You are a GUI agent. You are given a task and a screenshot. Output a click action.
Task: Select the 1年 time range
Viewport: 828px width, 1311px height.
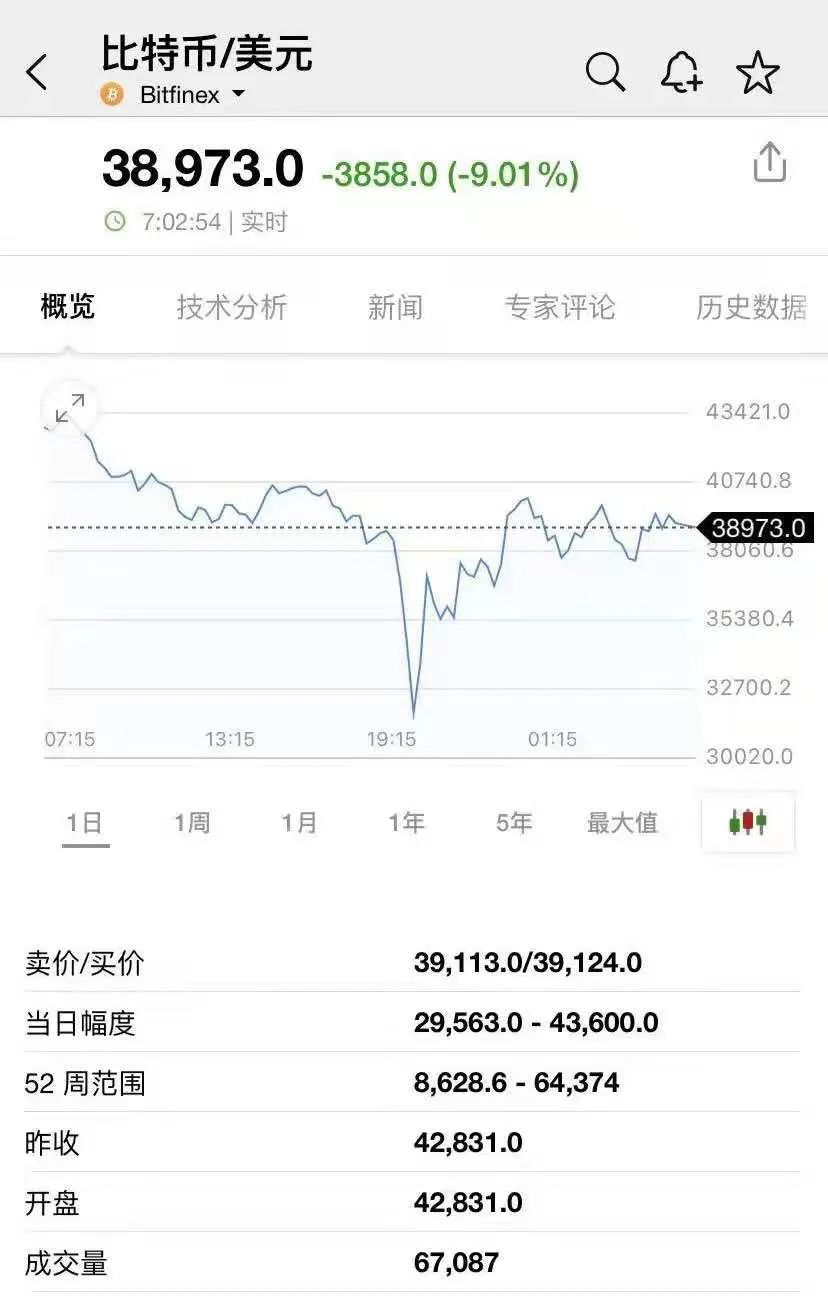click(x=404, y=822)
